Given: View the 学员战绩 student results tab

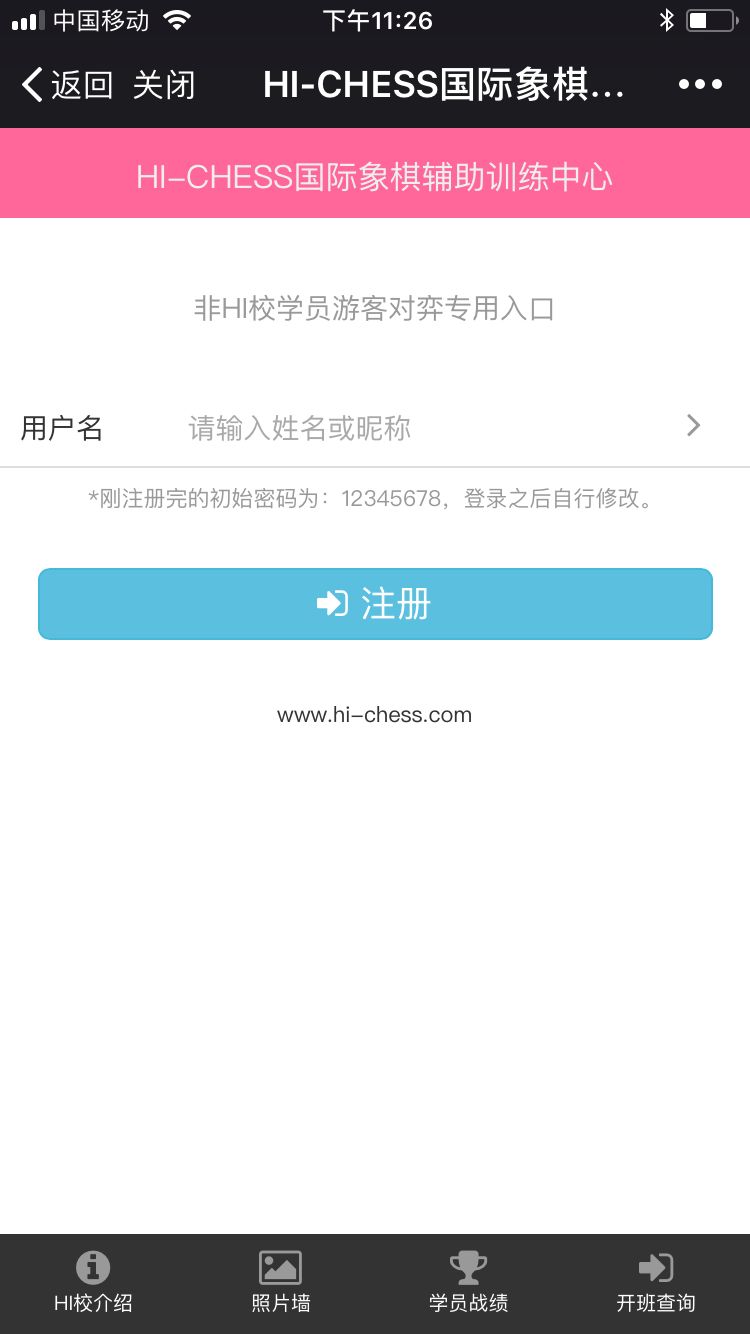Looking at the screenshot, I should [x=468, y=1284].
